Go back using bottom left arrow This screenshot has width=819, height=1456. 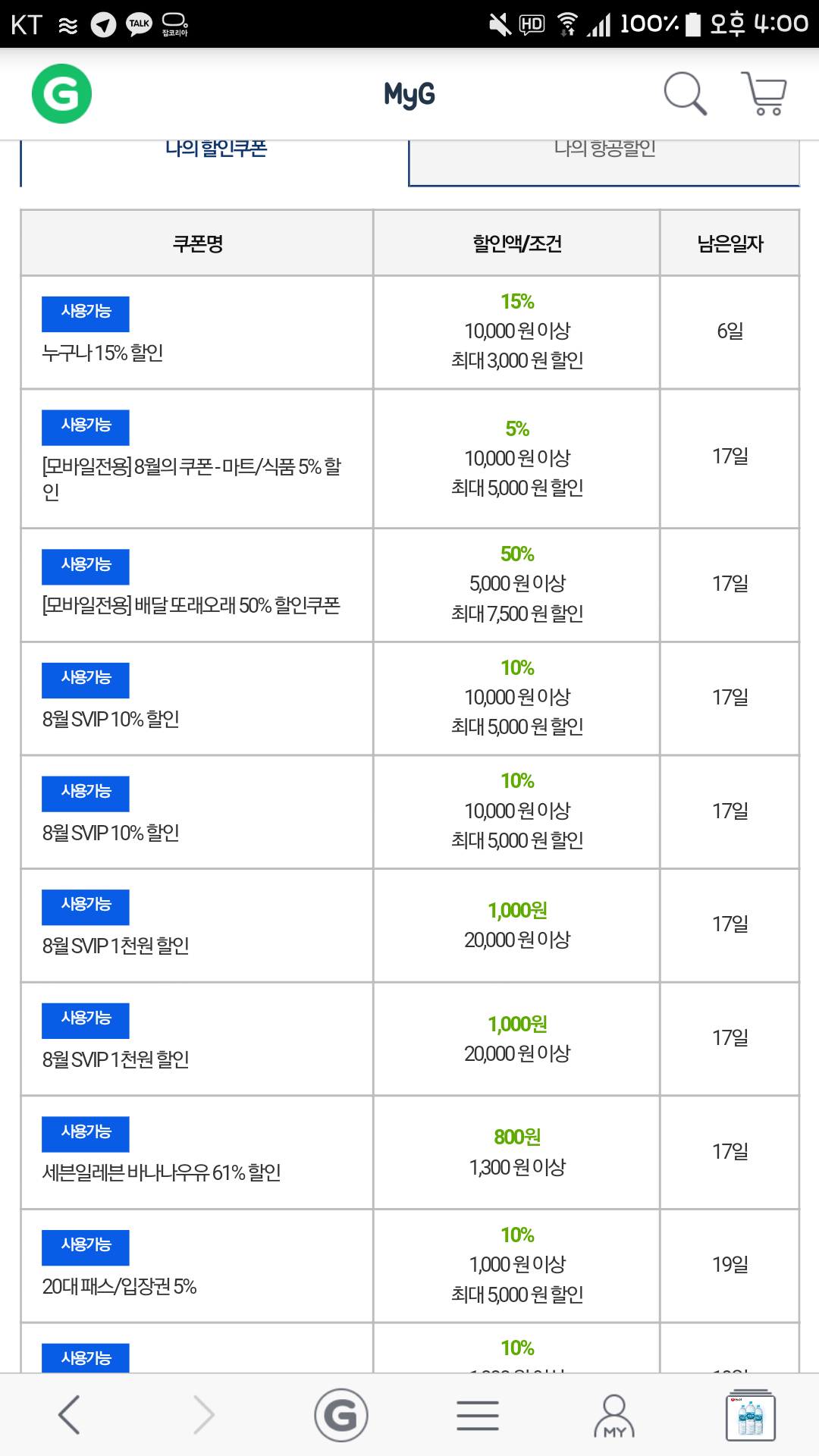pos(69,1415)
